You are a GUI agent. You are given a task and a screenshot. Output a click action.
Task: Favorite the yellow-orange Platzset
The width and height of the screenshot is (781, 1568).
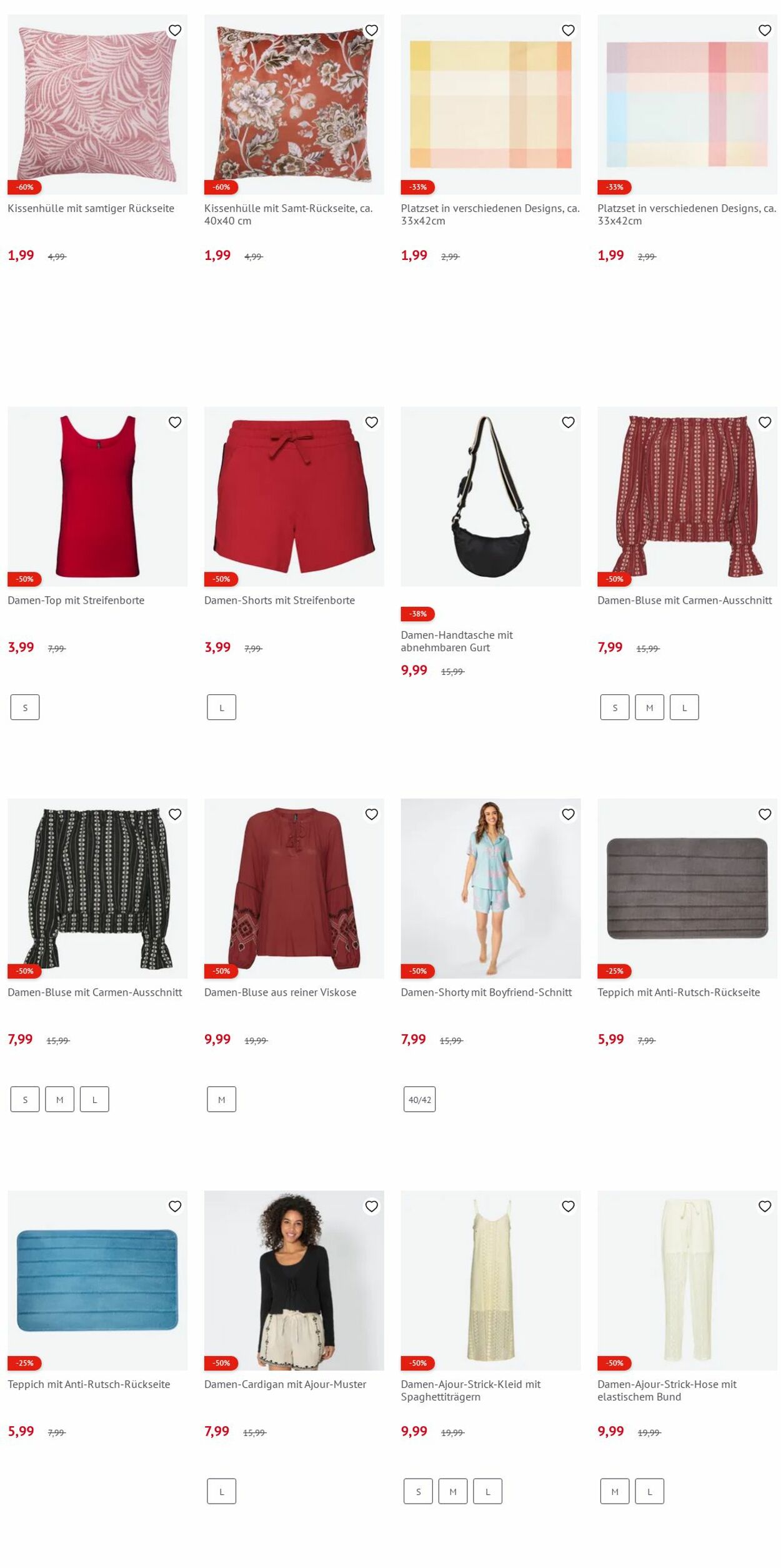point(568,30)
